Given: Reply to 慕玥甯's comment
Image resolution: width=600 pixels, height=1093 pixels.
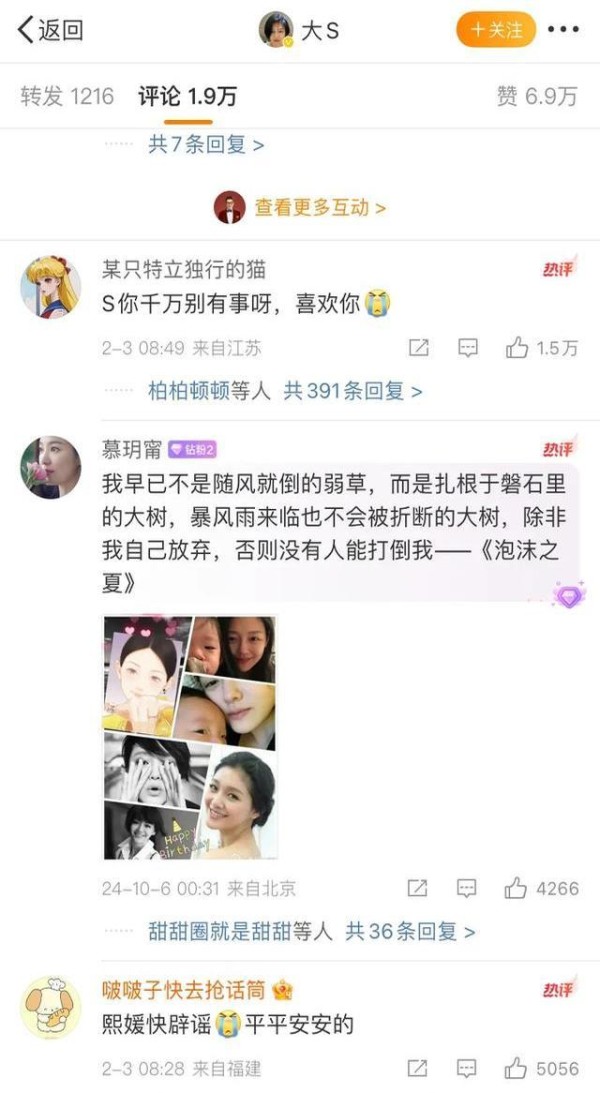Looking at the screenshot, I should point(466,888).
